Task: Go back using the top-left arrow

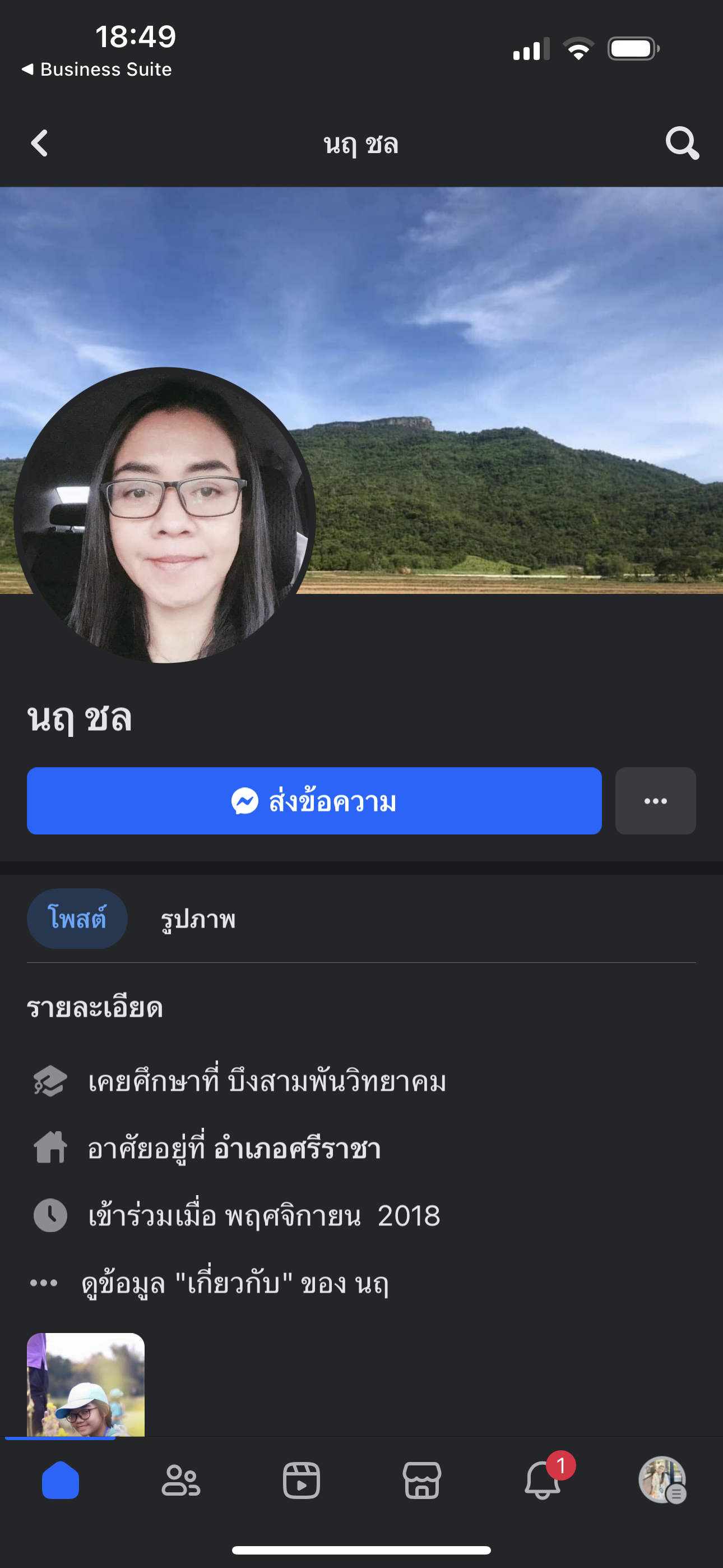Action: click(40, 144)
